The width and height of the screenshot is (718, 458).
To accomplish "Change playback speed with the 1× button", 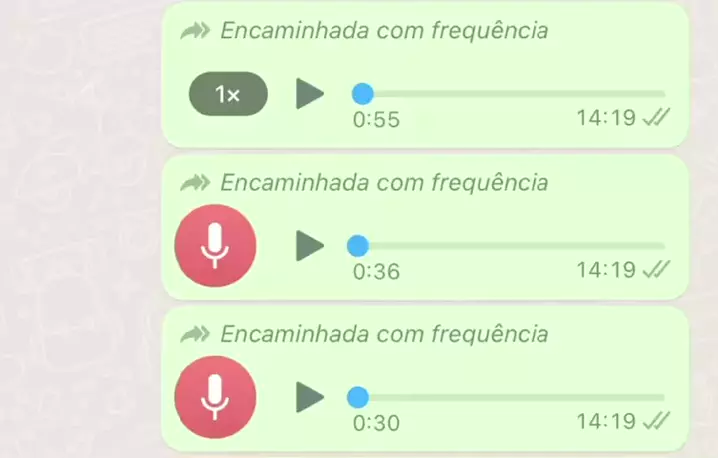I will coord(228,95).
